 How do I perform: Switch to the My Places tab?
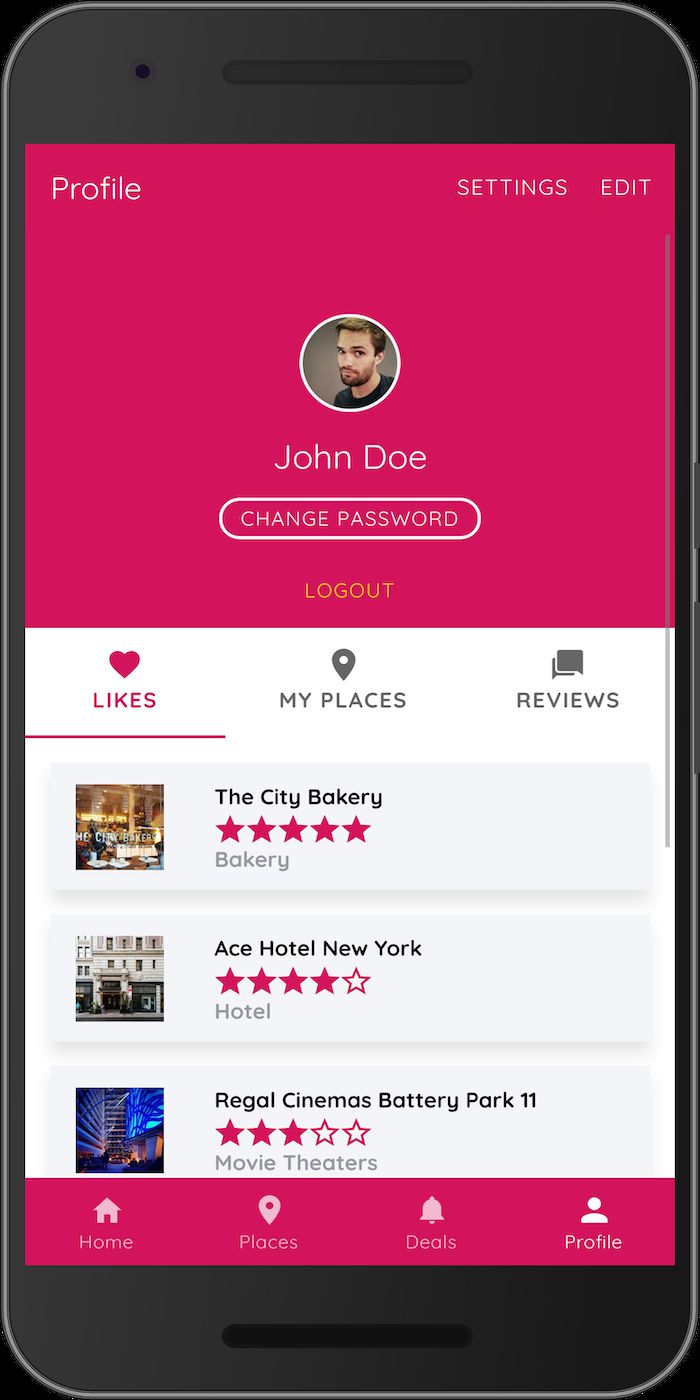tap(343, 682)
